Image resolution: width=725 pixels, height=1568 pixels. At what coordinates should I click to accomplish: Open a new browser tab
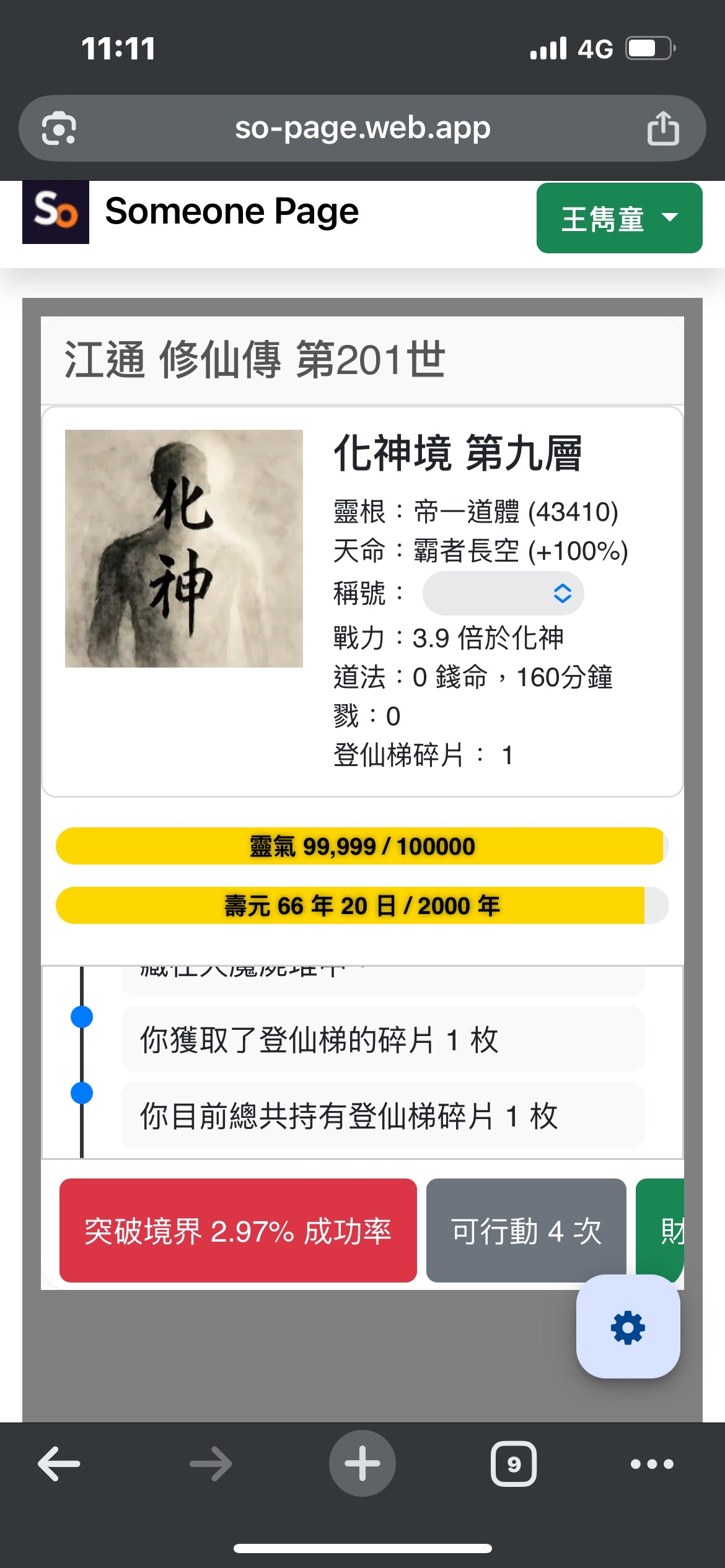[362, 1464]
